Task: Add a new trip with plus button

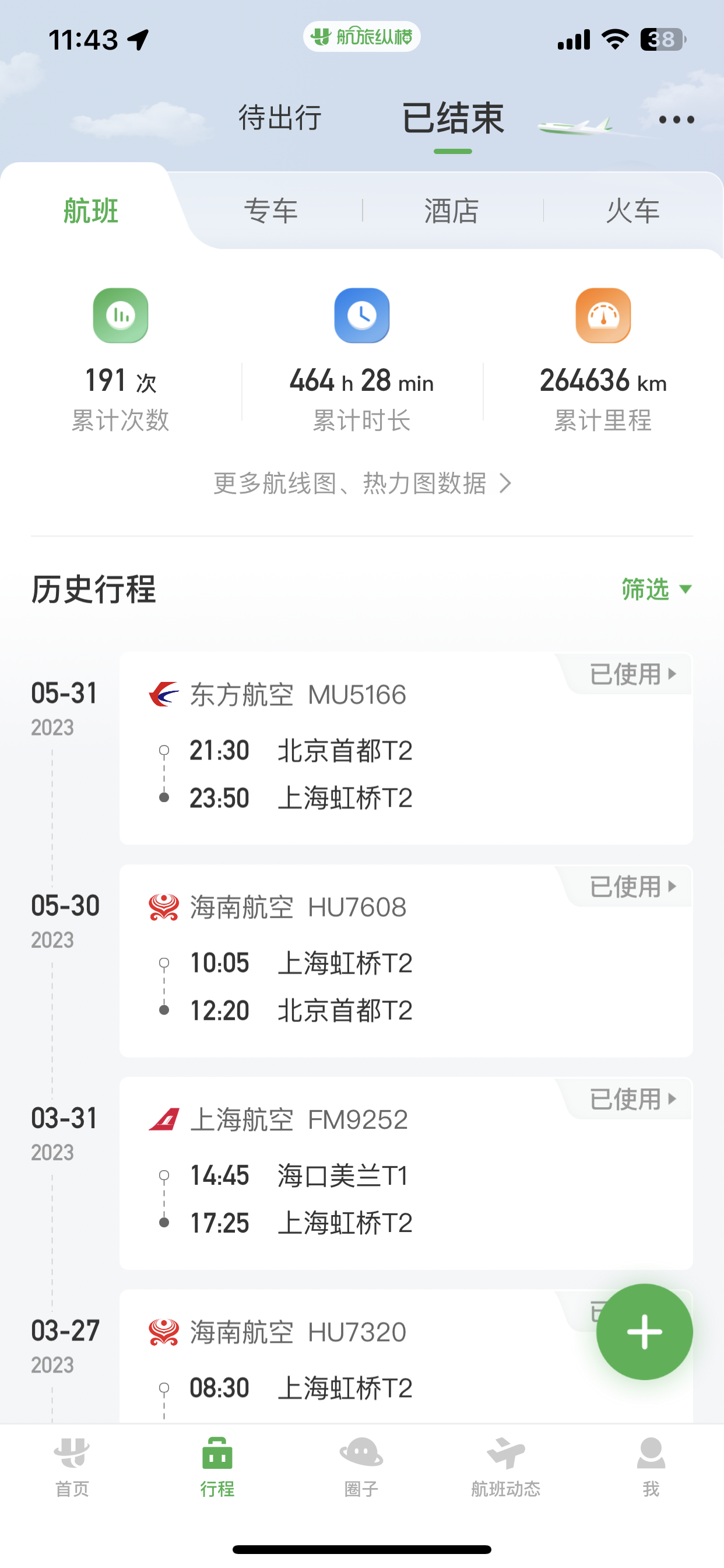Action: point(644,1332)
